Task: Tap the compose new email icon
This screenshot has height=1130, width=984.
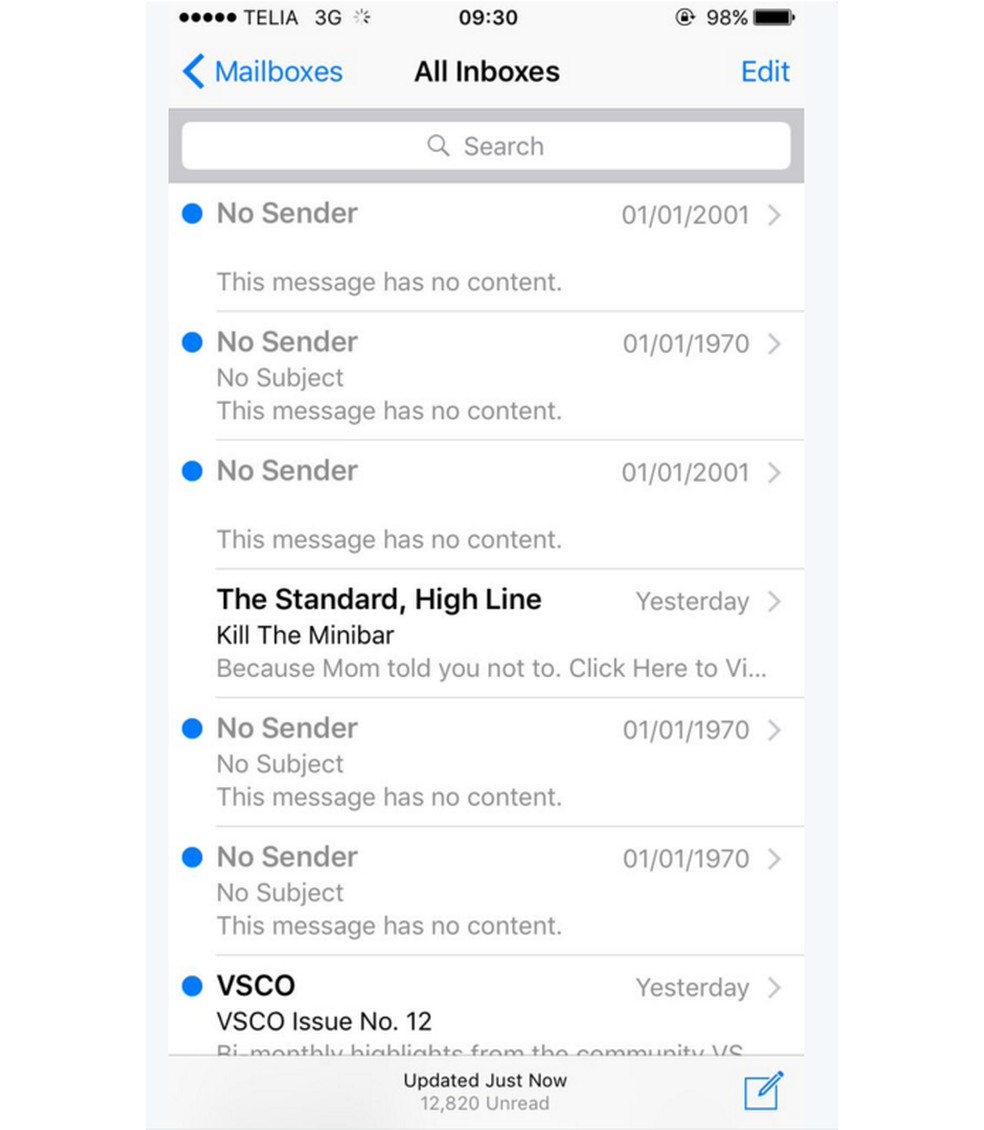Action: pos(762,1092)
